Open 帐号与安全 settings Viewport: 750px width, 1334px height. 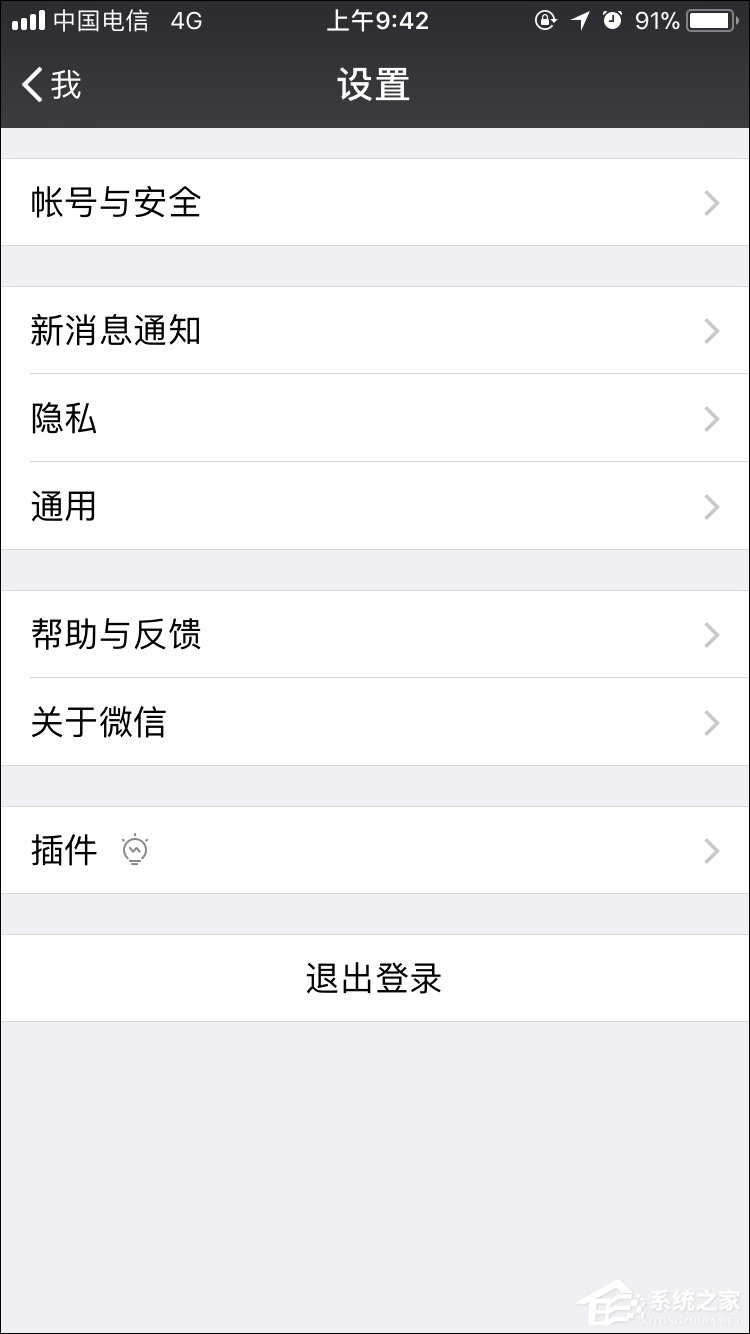click(x=375, y=203)
